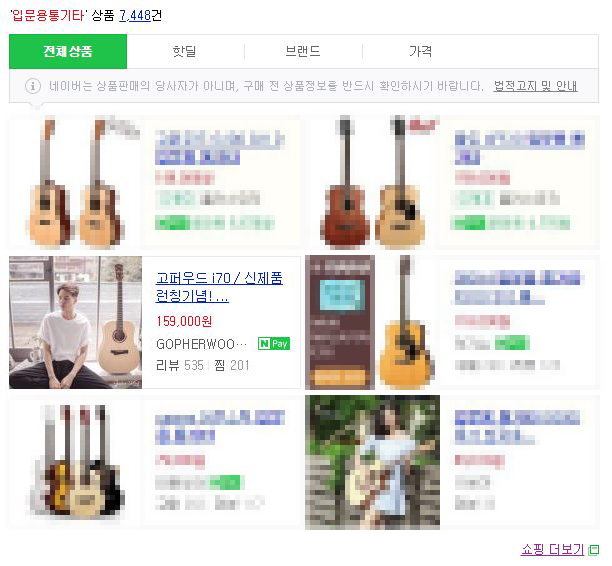Open the product image with four guitars
The width and height of the screenshot is (612, 566).
[x=75, y=462]
